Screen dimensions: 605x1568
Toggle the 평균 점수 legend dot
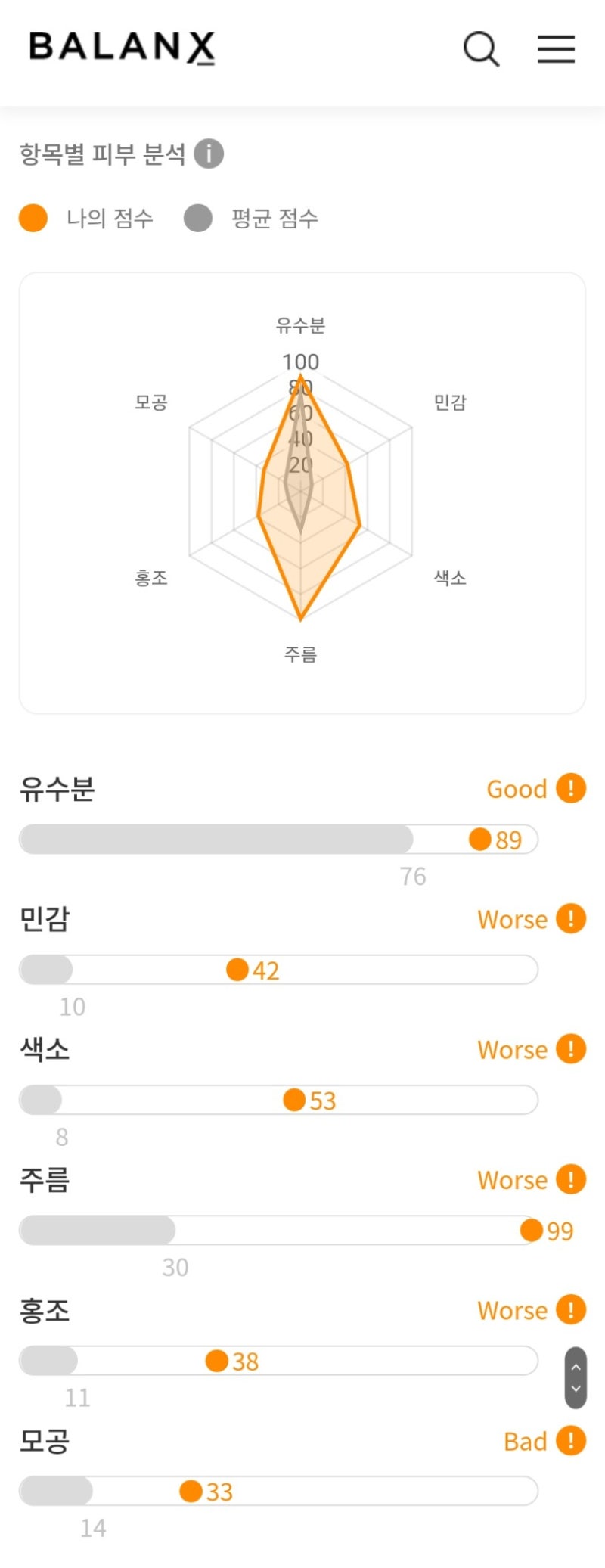coord(197,218)
